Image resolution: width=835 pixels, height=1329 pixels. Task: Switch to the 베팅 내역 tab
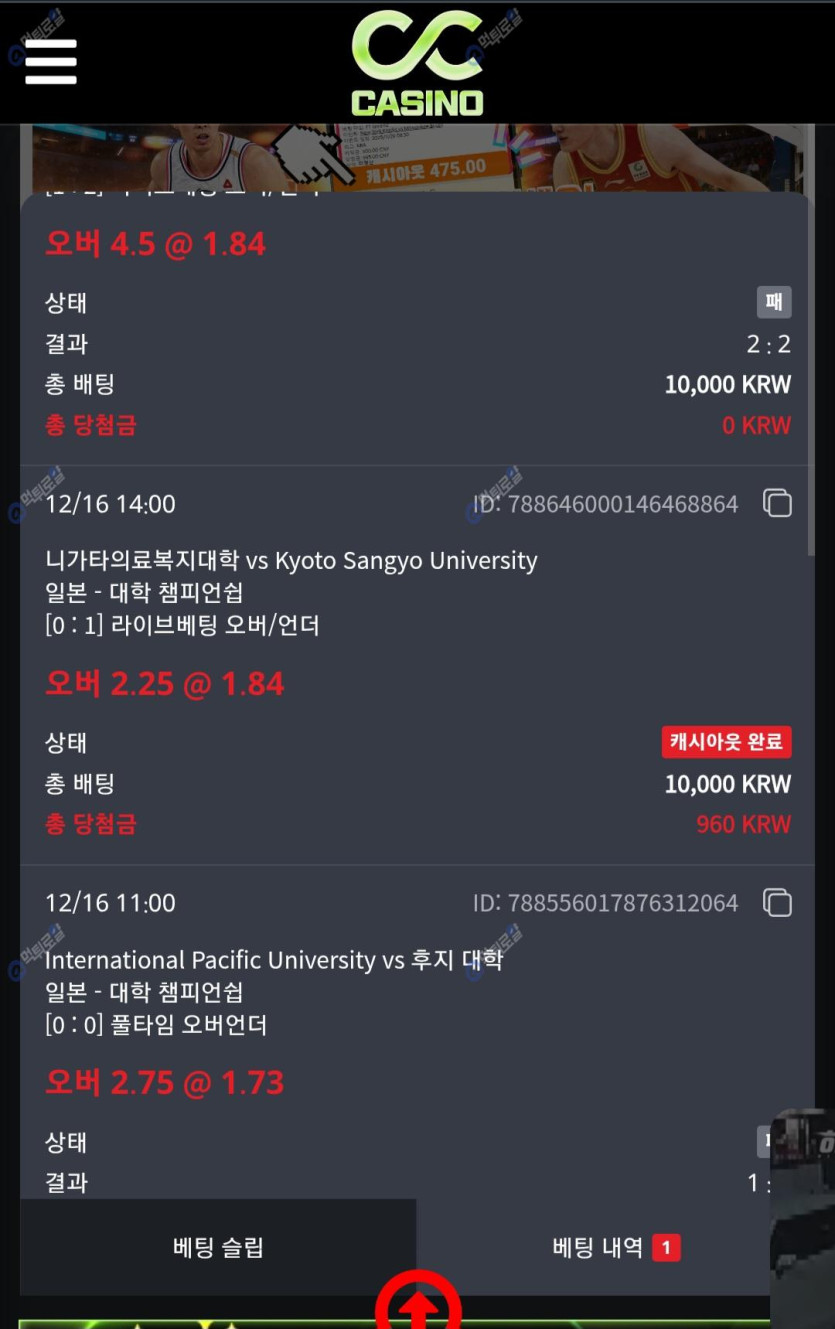598,1247
